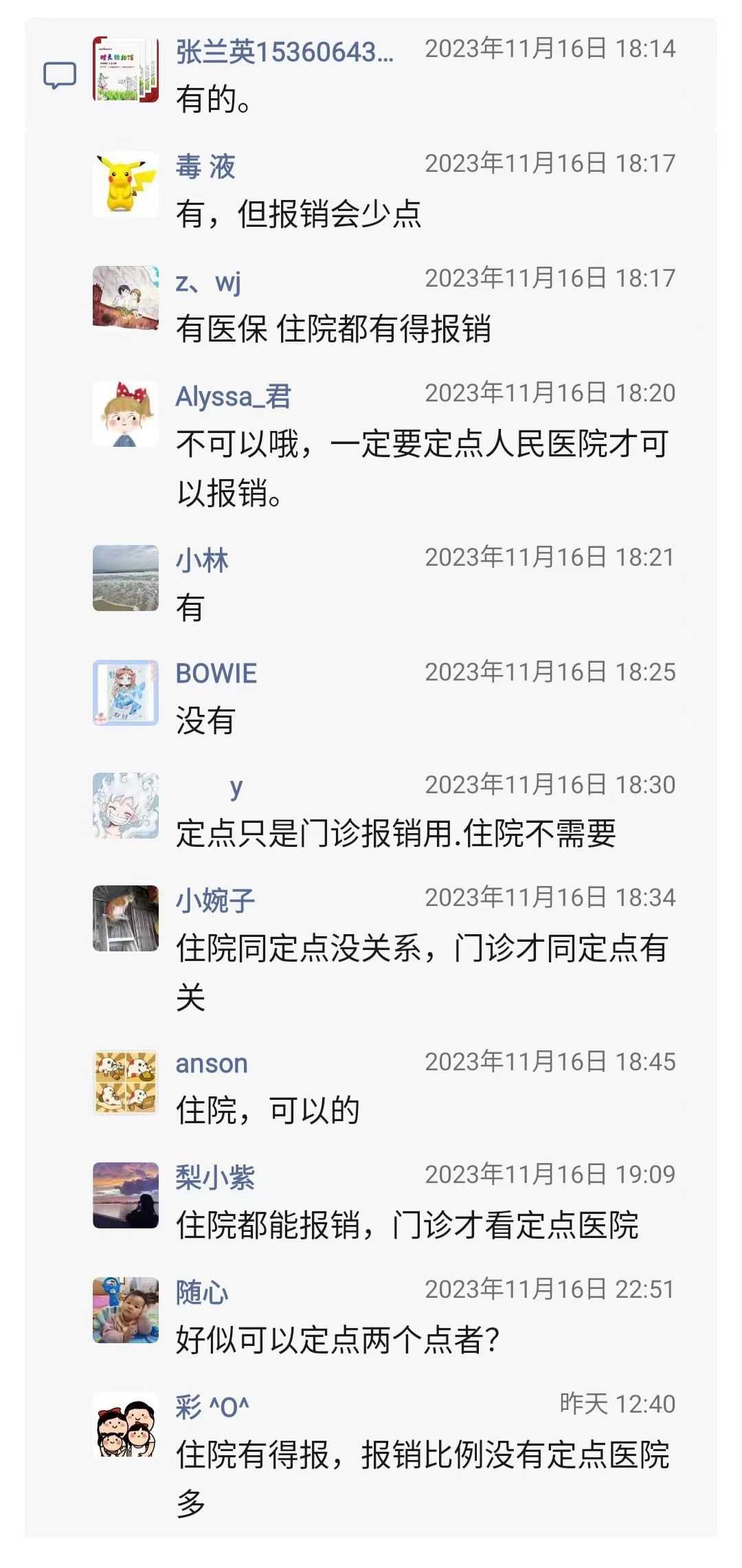
Task: Open 梨小紫's avatar
Action: 126,1195
